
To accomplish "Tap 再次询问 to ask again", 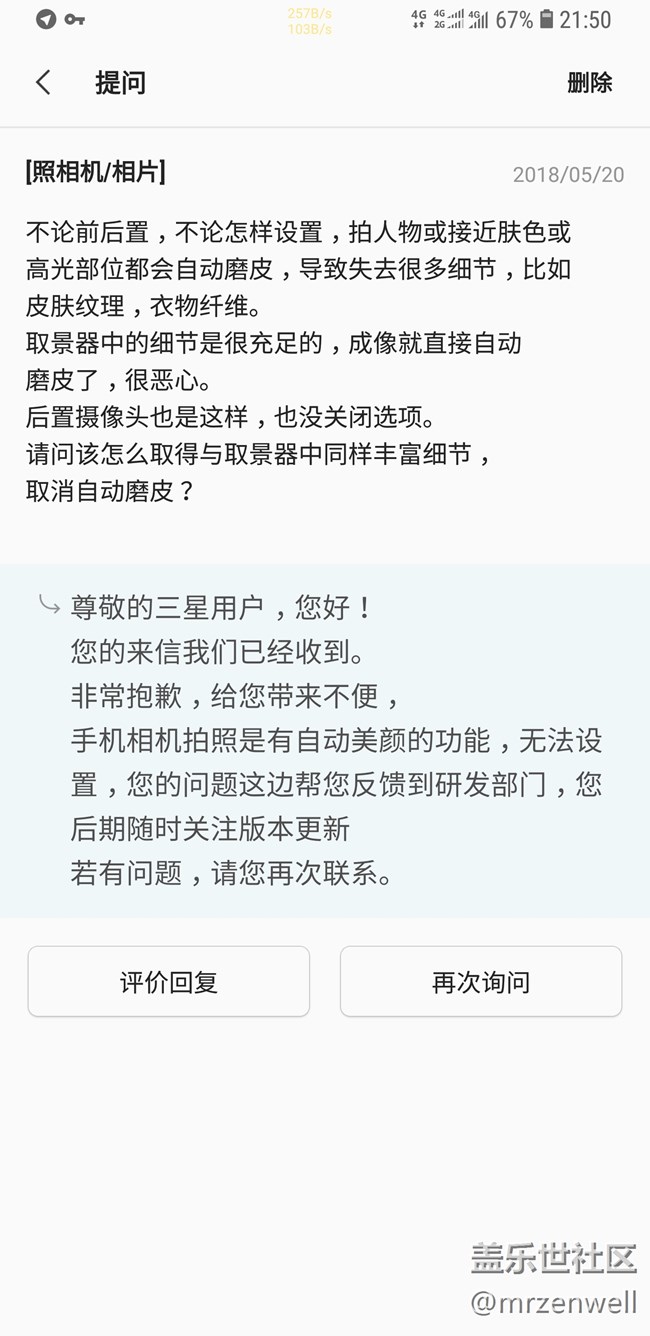I will tap(481, 982).
